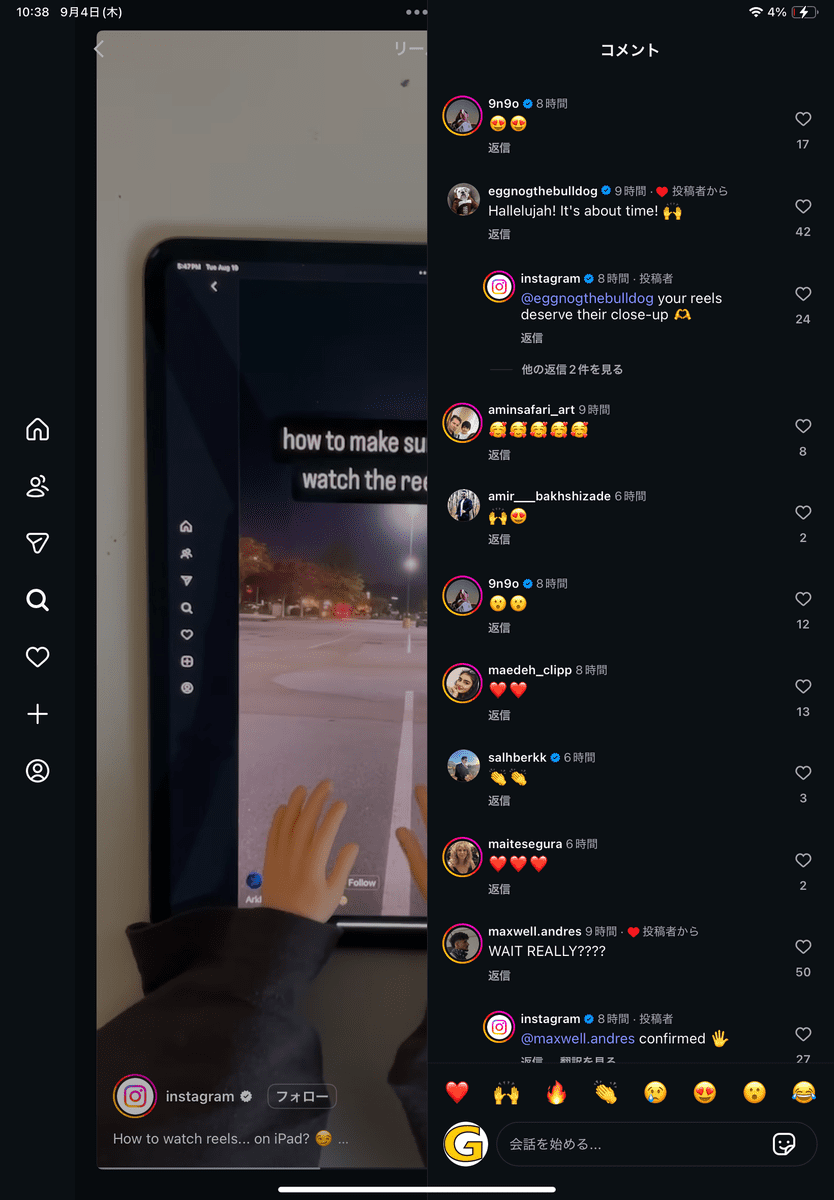
Task: Open your profile tab in the sidebar
Action: coord(37,771)
